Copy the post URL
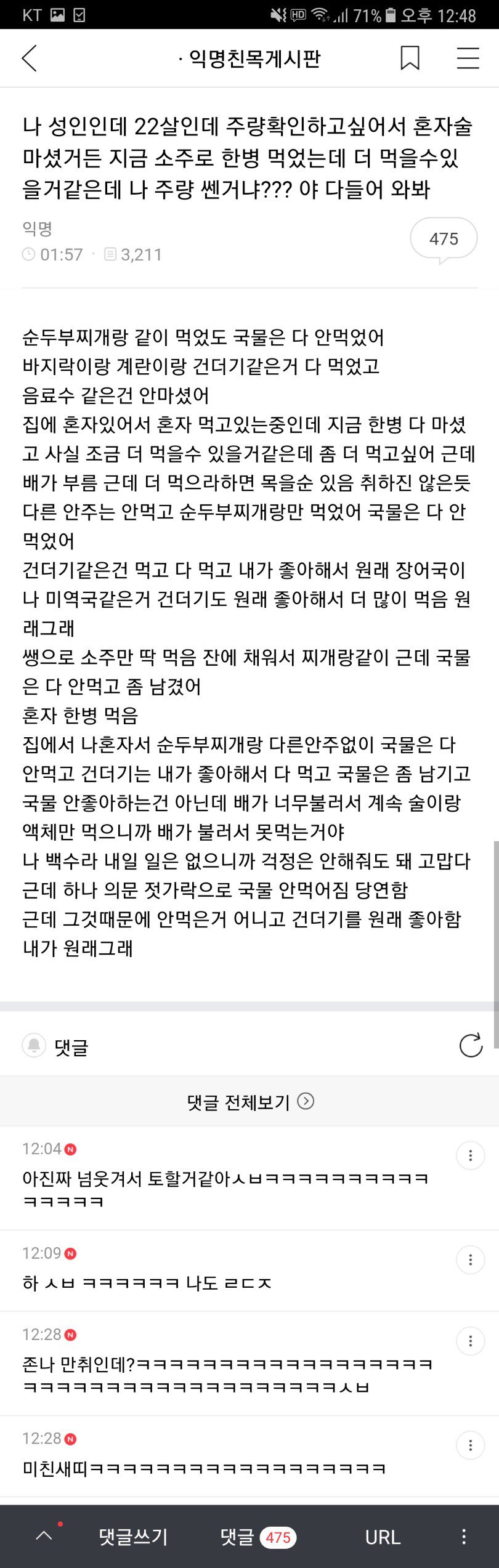Screen dimensions: 499x1568 point(383,1537)
